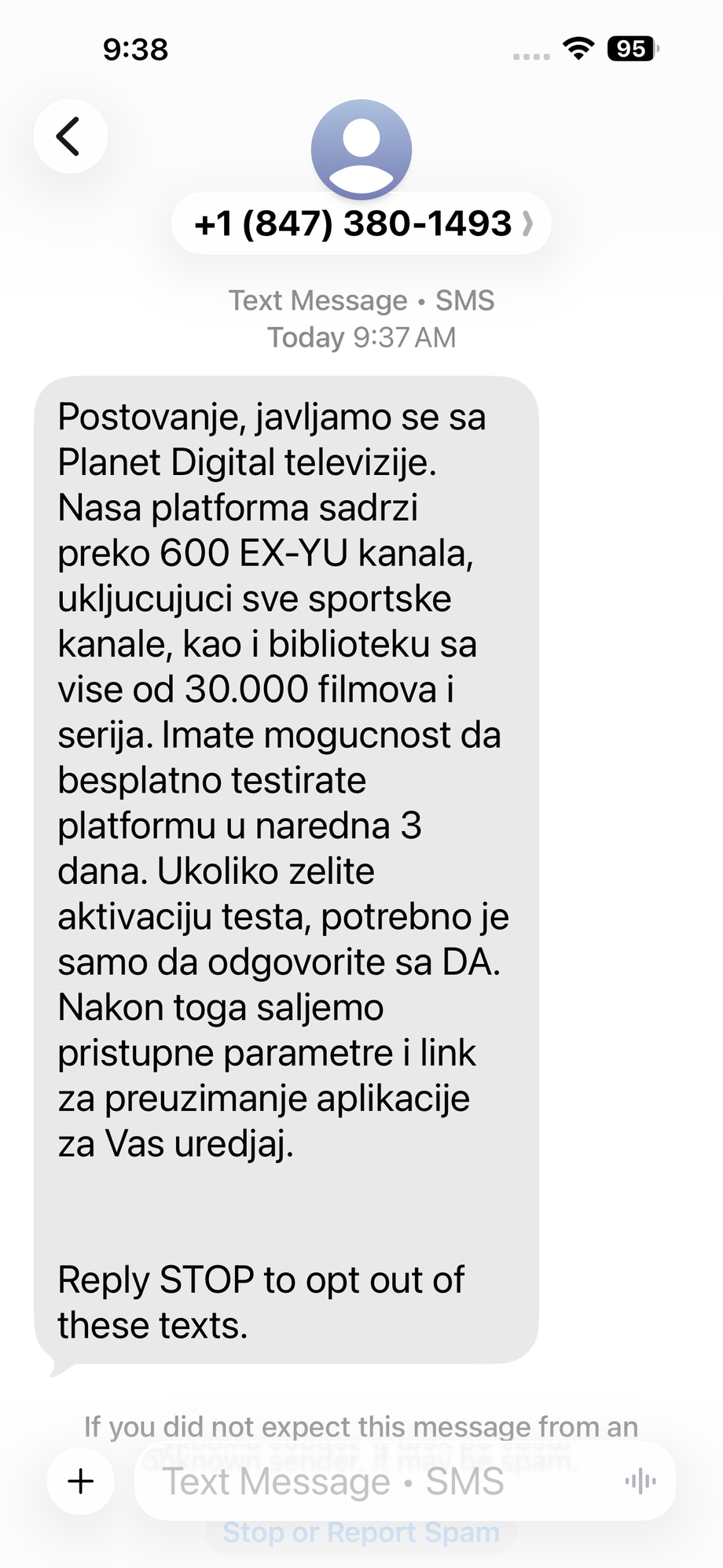Open contact details for +1 (847) 380-1493

(361, 223)
